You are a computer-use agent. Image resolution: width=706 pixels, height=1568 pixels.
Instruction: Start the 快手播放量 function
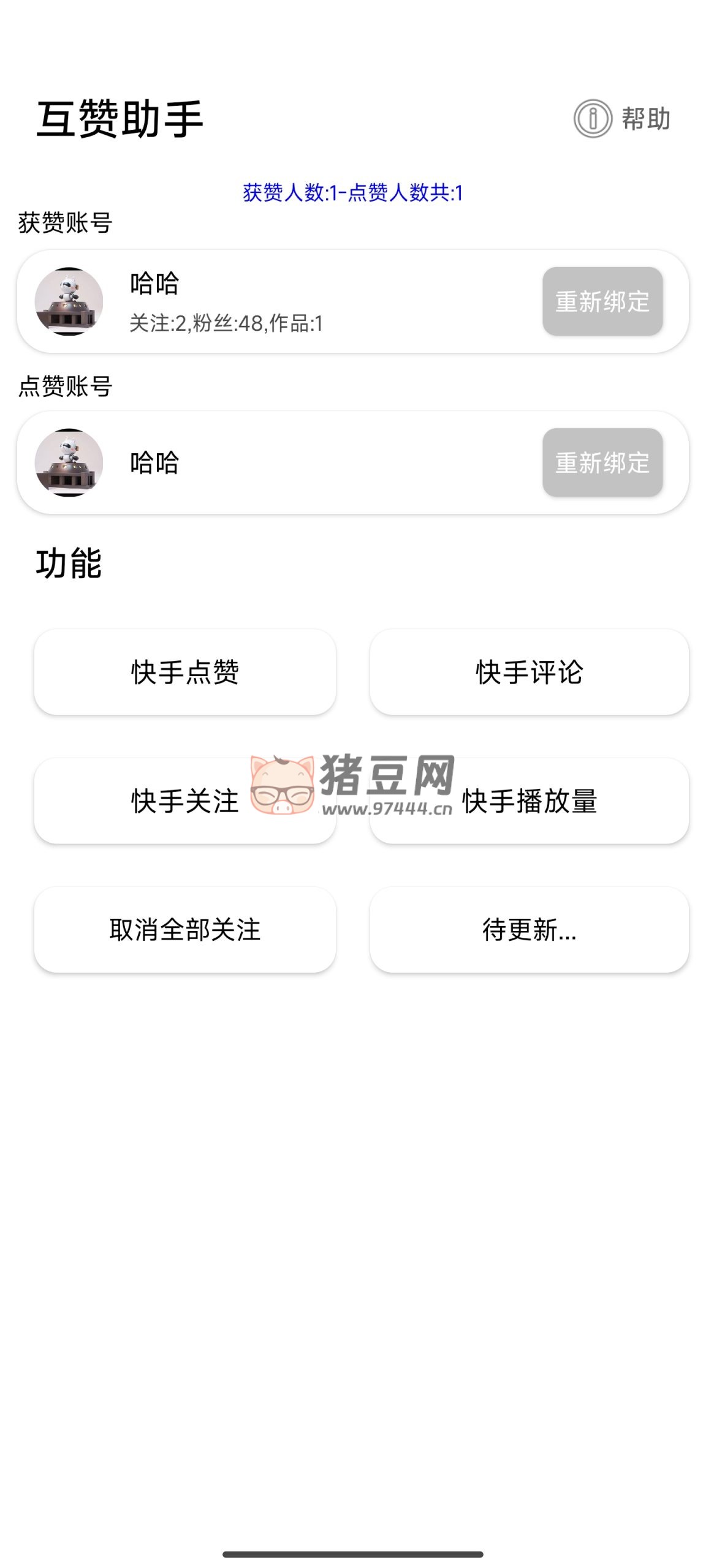tap(529, 801)
